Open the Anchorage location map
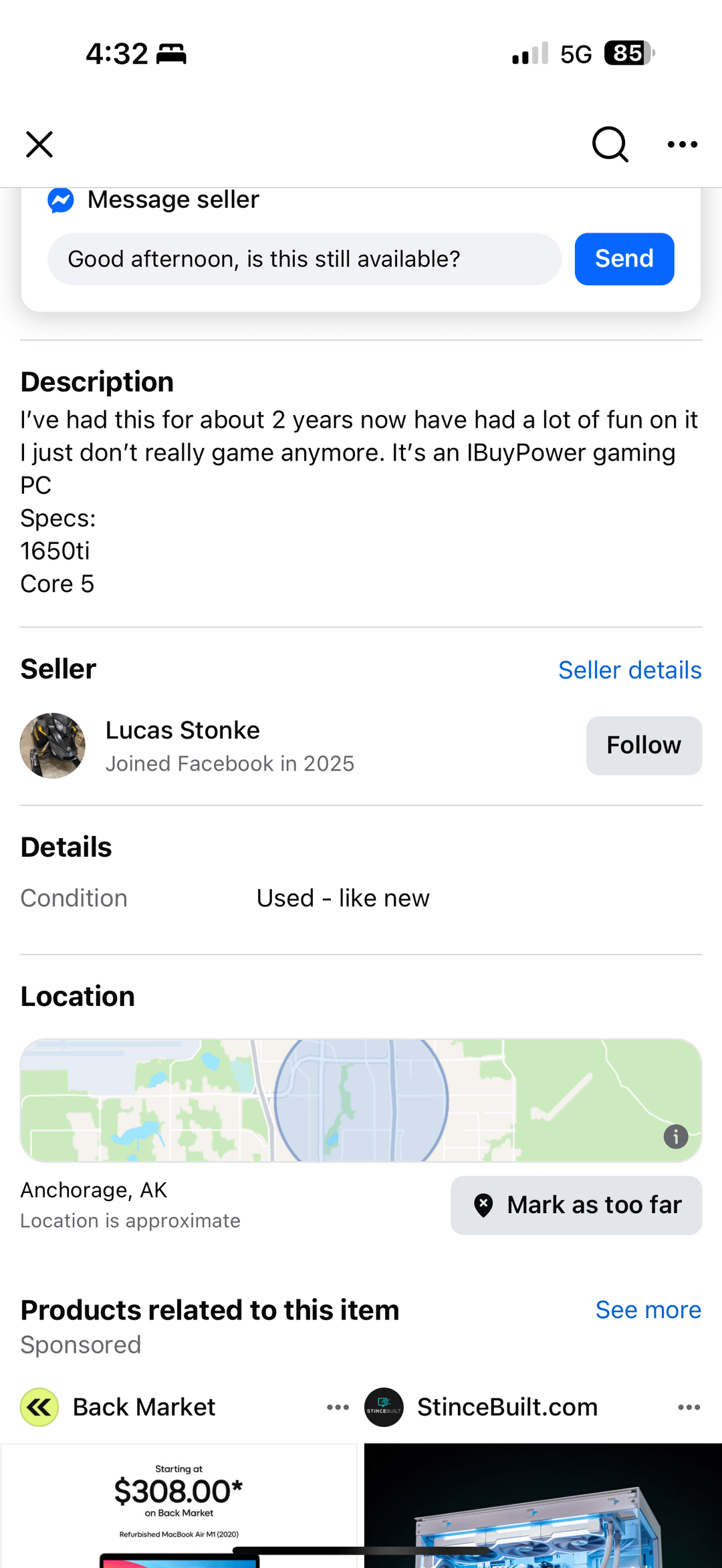Viewport: 722px width, 1568px height. coord(360,1100)
